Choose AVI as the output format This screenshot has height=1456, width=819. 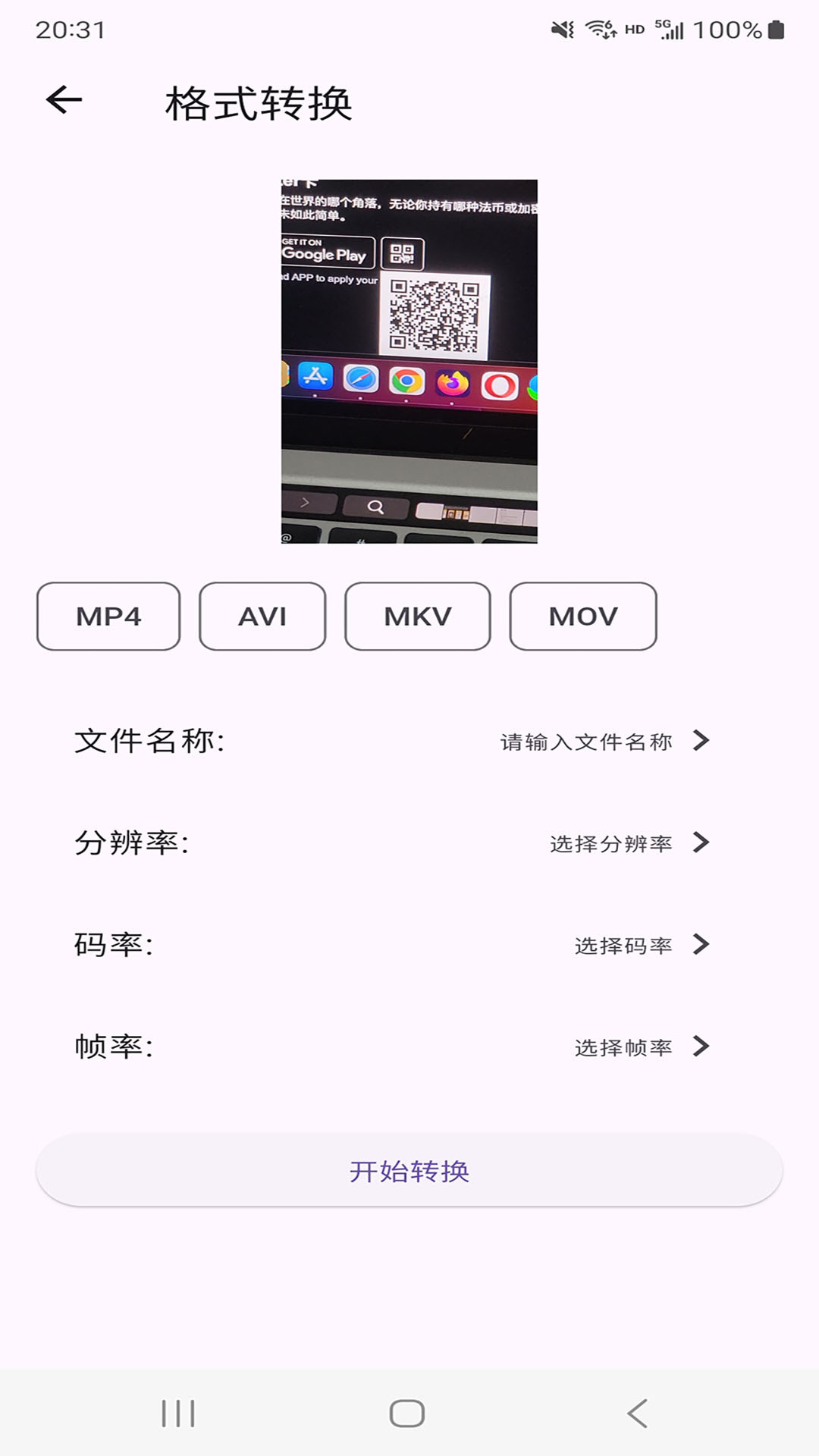(x=262, y=617)
